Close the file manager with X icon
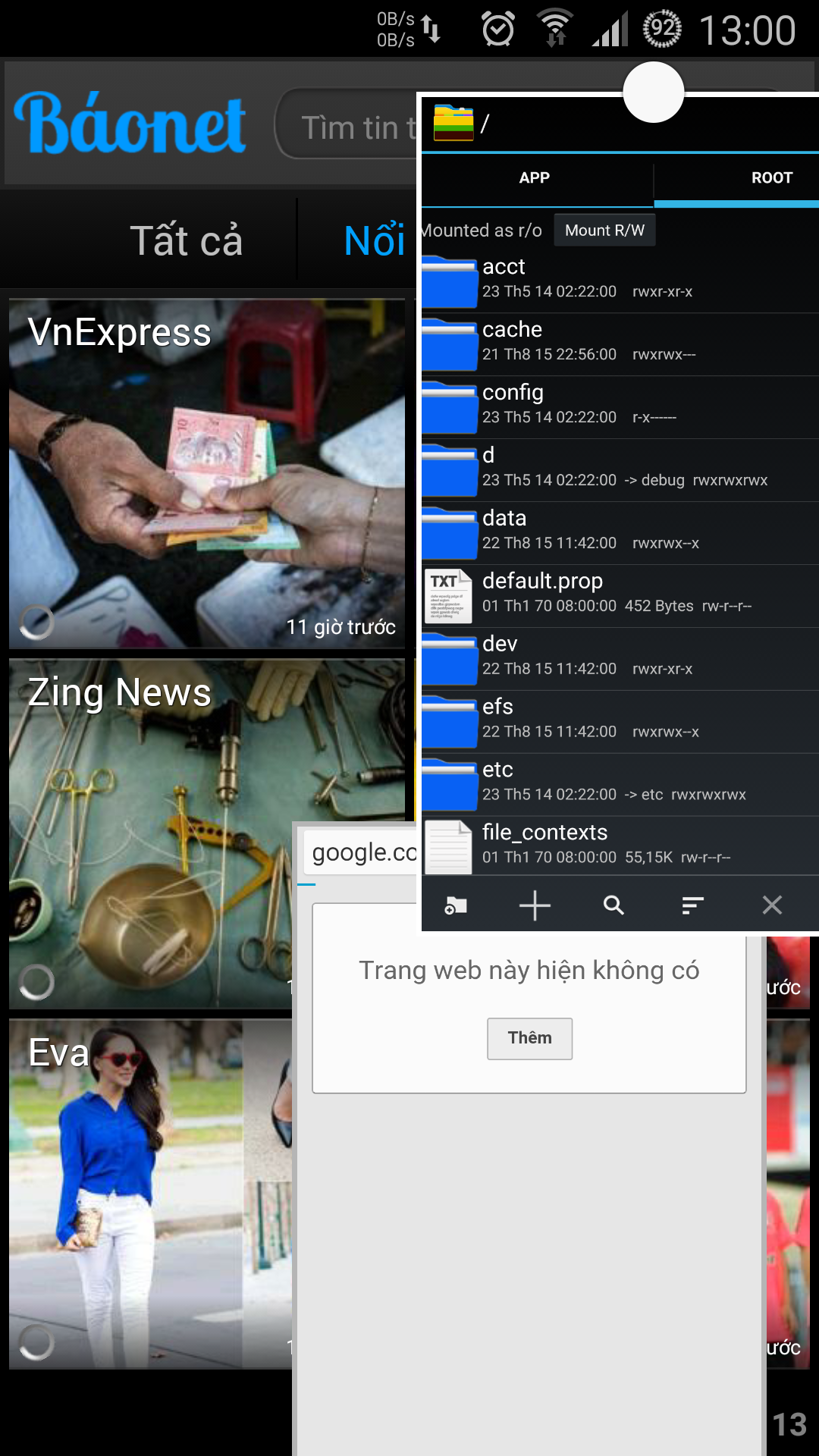This screenshot has height=1456, width=819. click(772, 905)
